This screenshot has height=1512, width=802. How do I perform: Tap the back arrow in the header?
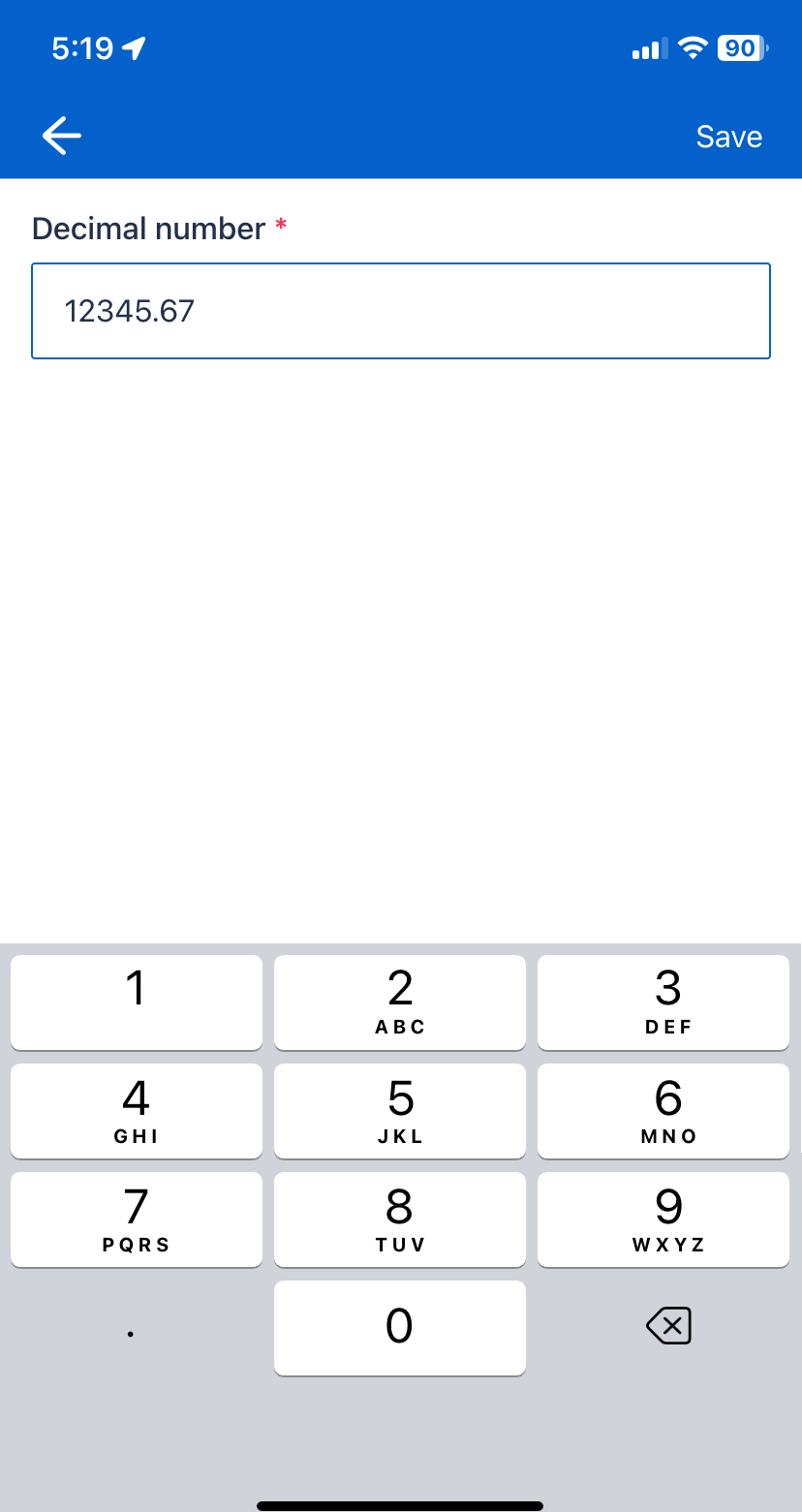pyautogui.click(x=60, y=136)
